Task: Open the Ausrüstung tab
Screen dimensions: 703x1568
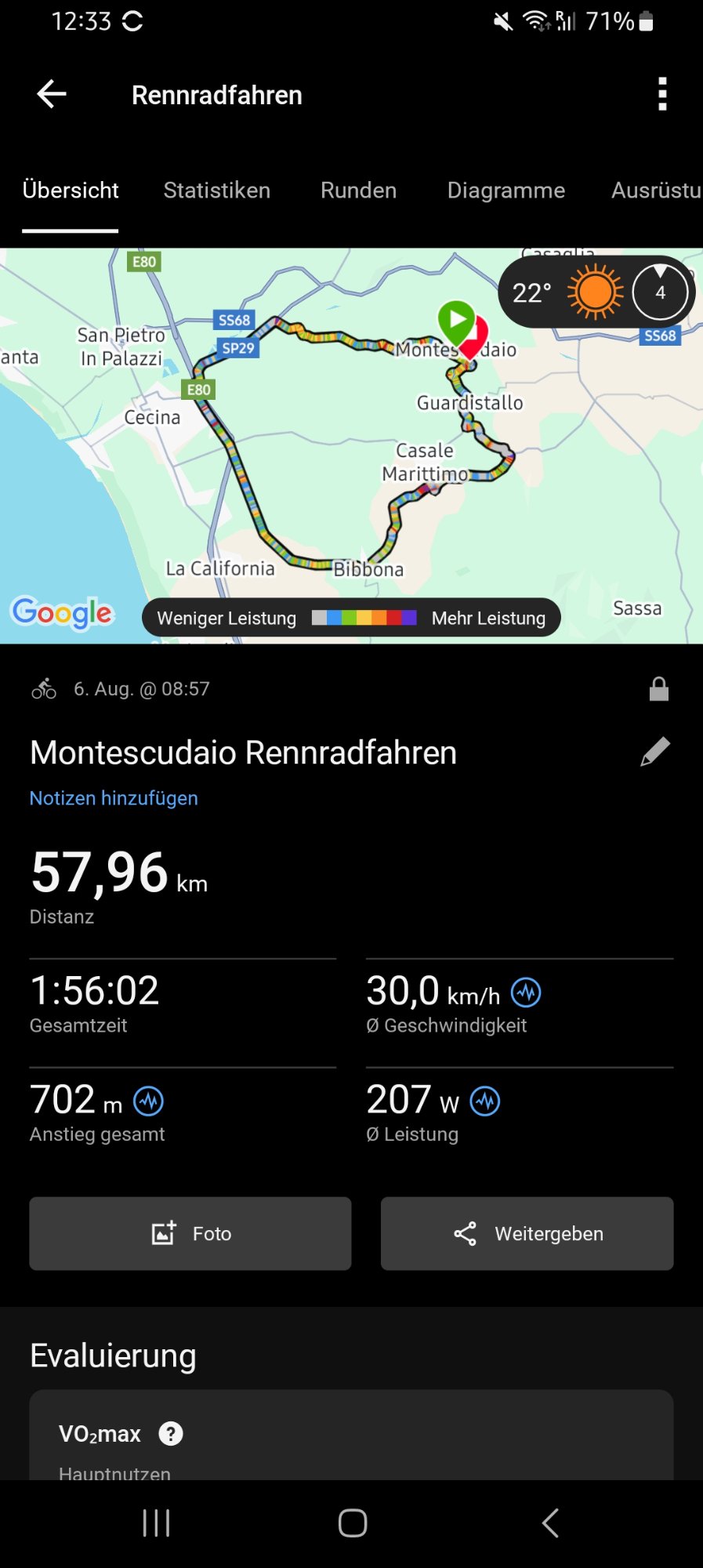Action: (655, 191)
